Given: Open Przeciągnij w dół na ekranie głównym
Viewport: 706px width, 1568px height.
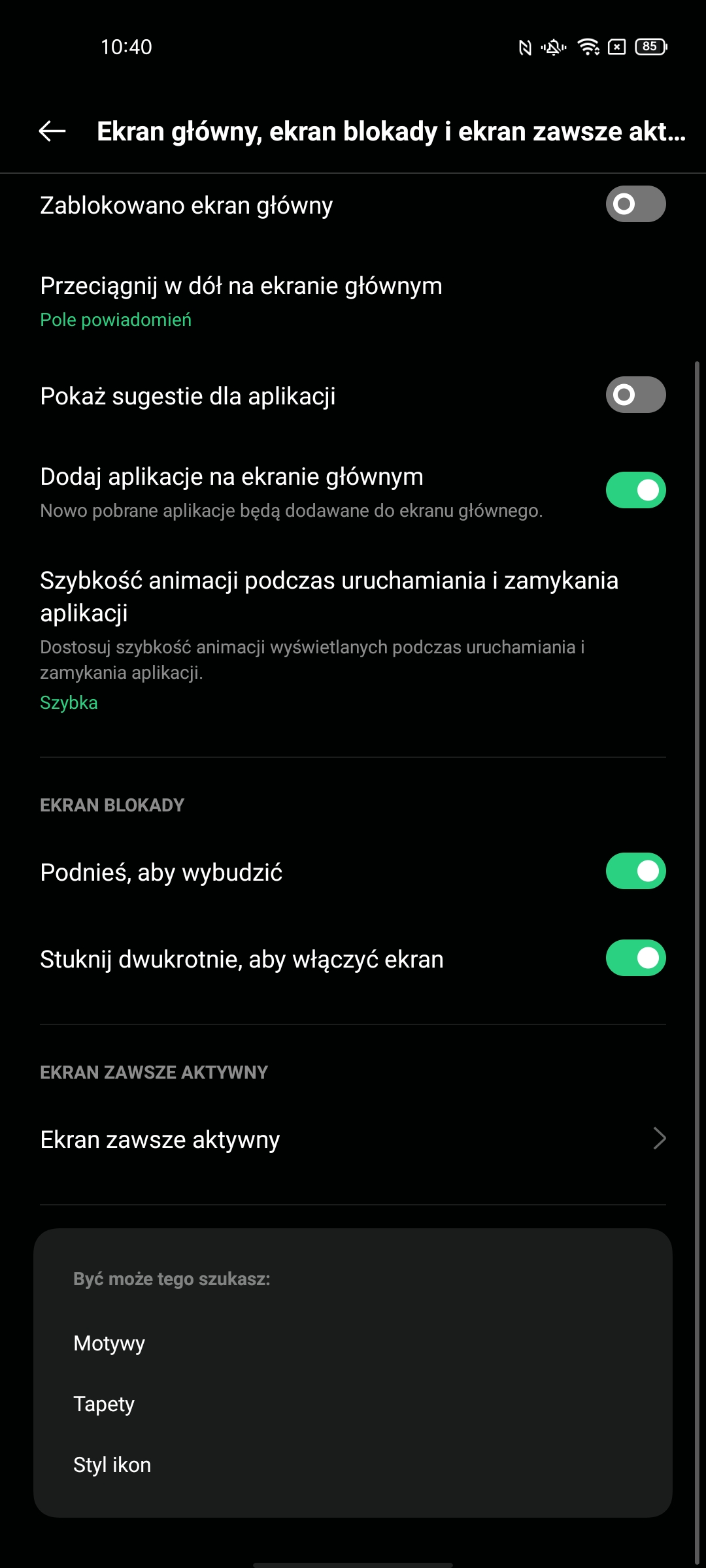Looking at the screenshot, I should click(242, 301).
